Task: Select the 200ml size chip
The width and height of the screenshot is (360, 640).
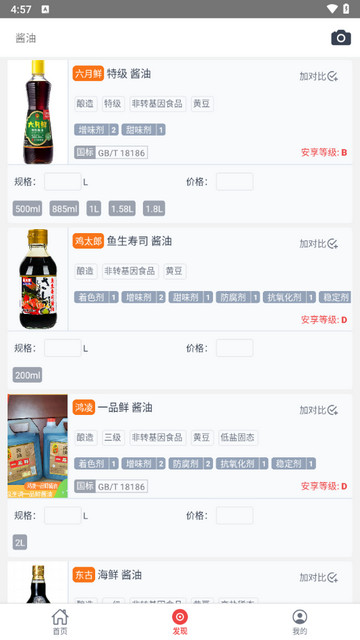Action: click(x=27, y=375)
